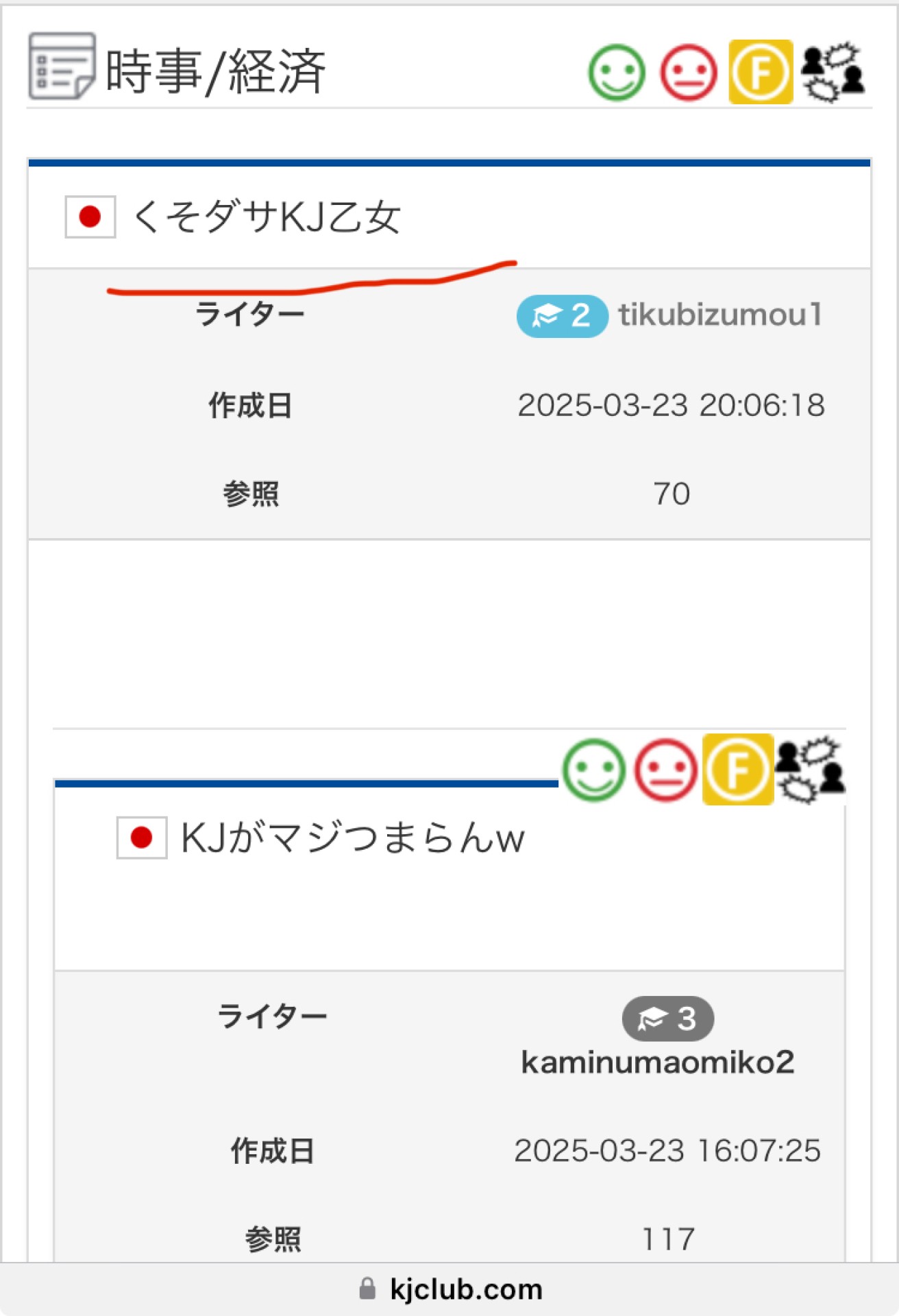Viewport: 899px width, 1316px height.
Task: Open the post titled くそダサKJ乙女
Action: 266,217
